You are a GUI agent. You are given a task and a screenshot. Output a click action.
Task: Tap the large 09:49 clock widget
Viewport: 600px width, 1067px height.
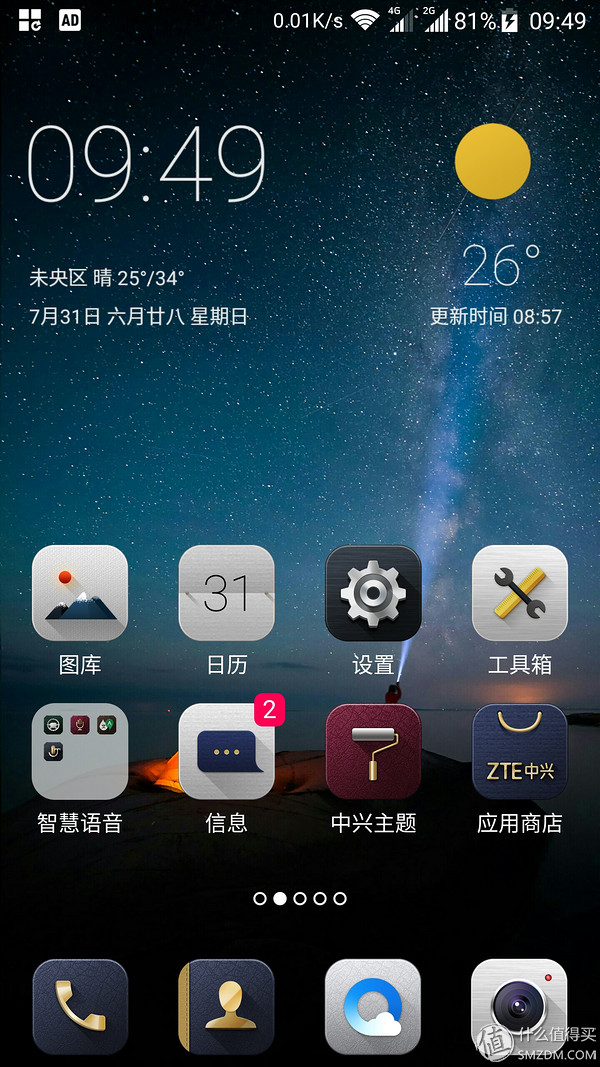coord(146,165)
